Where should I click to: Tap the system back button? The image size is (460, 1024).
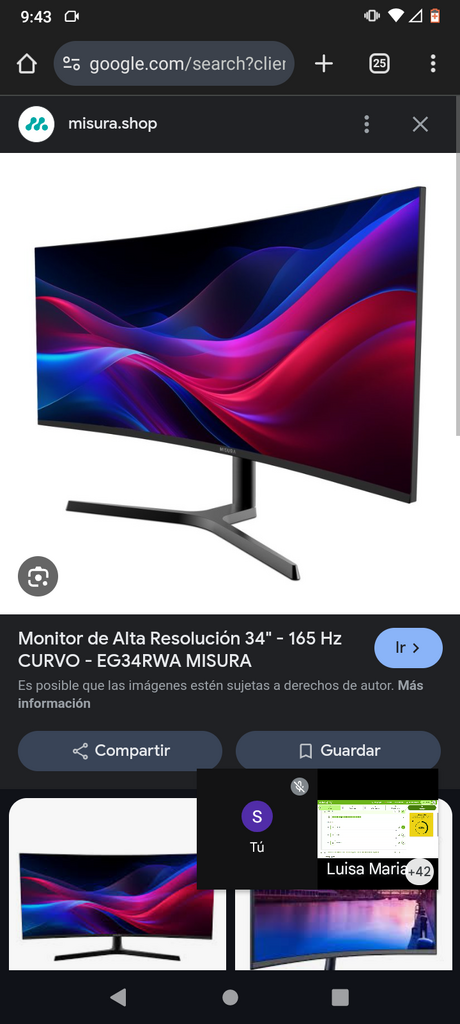[118, 997]
